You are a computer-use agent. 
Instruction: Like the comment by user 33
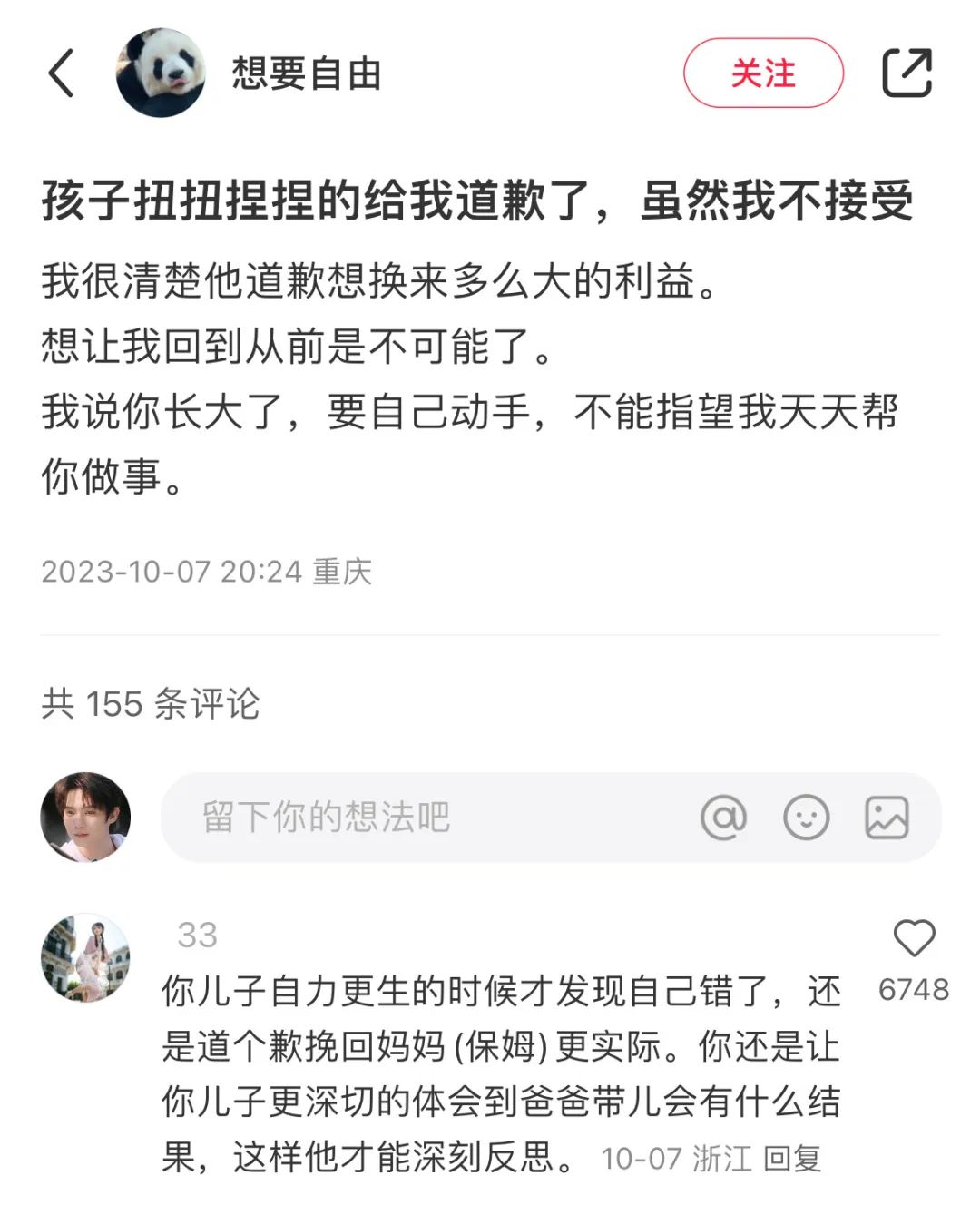[x=914, y=939]
